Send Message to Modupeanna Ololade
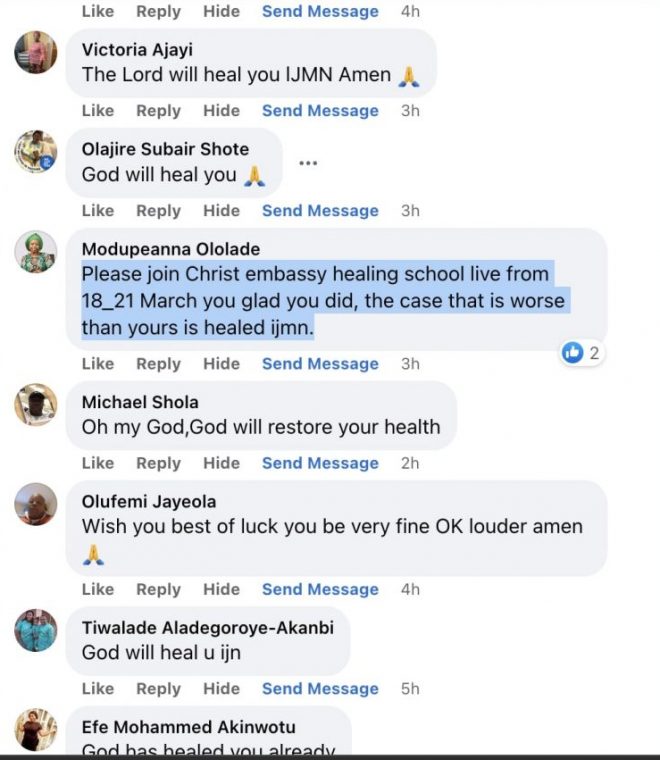The image size is (660, 760). coord(320,364)
